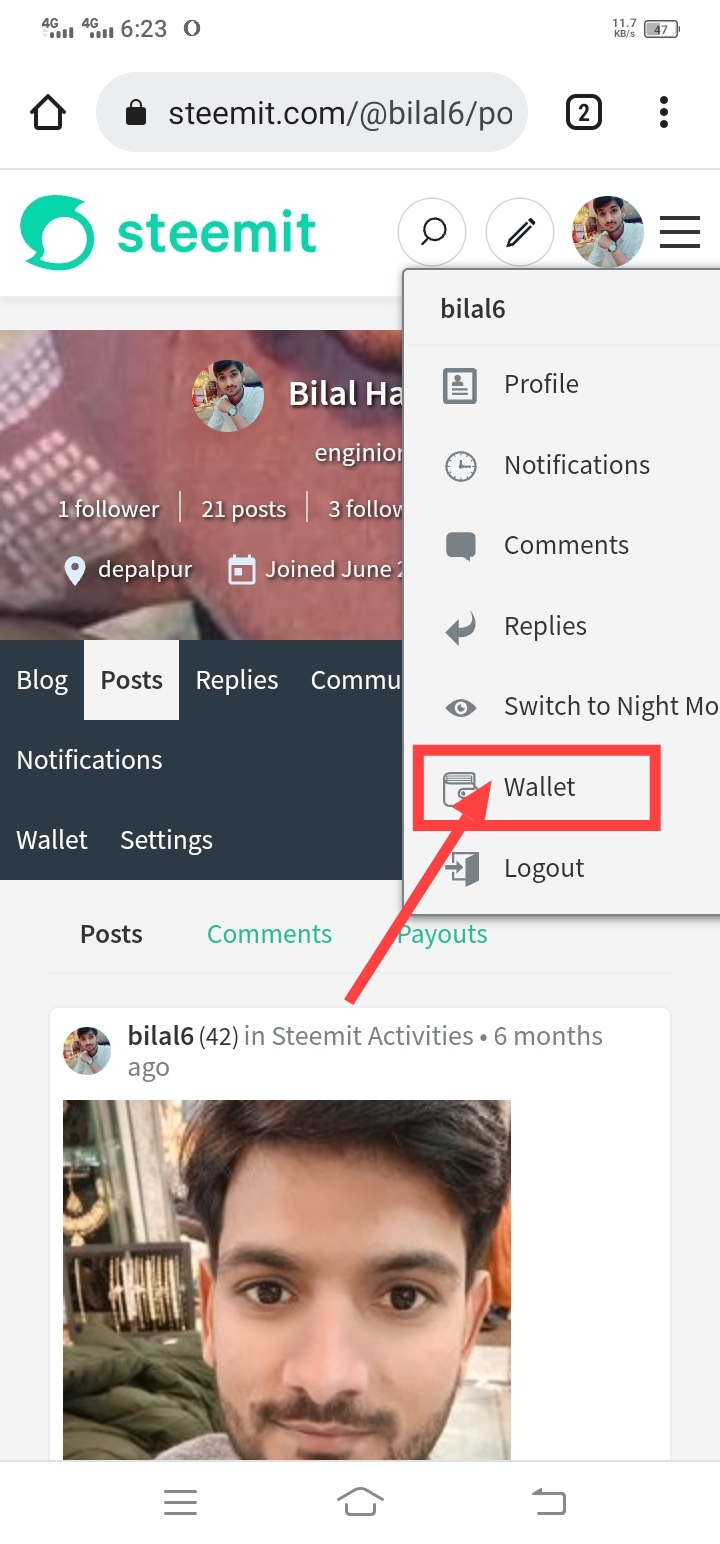
Task: Open Notifications in the dark profile bar
Action: tap(89, 760)
